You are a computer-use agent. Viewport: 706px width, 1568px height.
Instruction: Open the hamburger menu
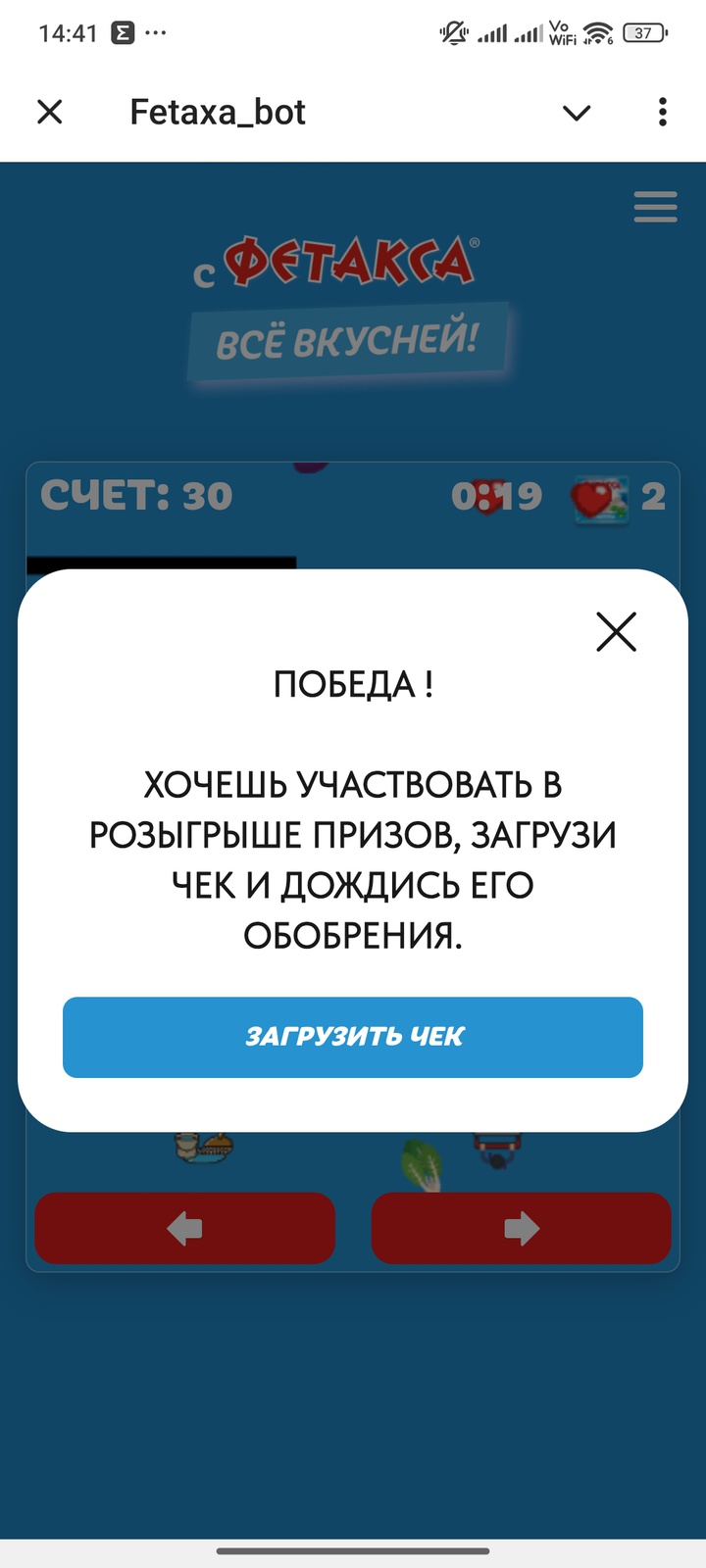[655, 207]
